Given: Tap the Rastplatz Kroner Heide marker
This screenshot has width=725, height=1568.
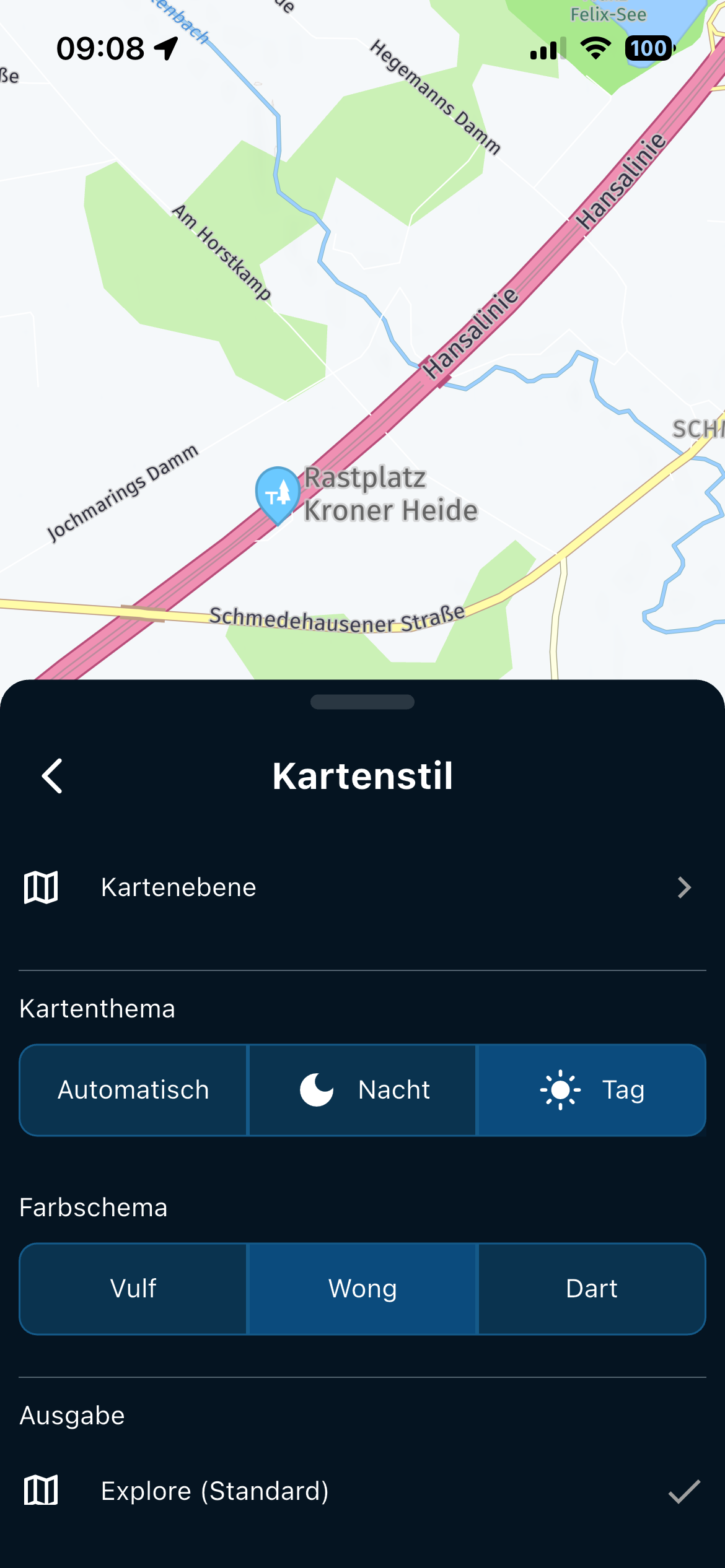Looking at the screenshot, I should click(x=278, y=494).
